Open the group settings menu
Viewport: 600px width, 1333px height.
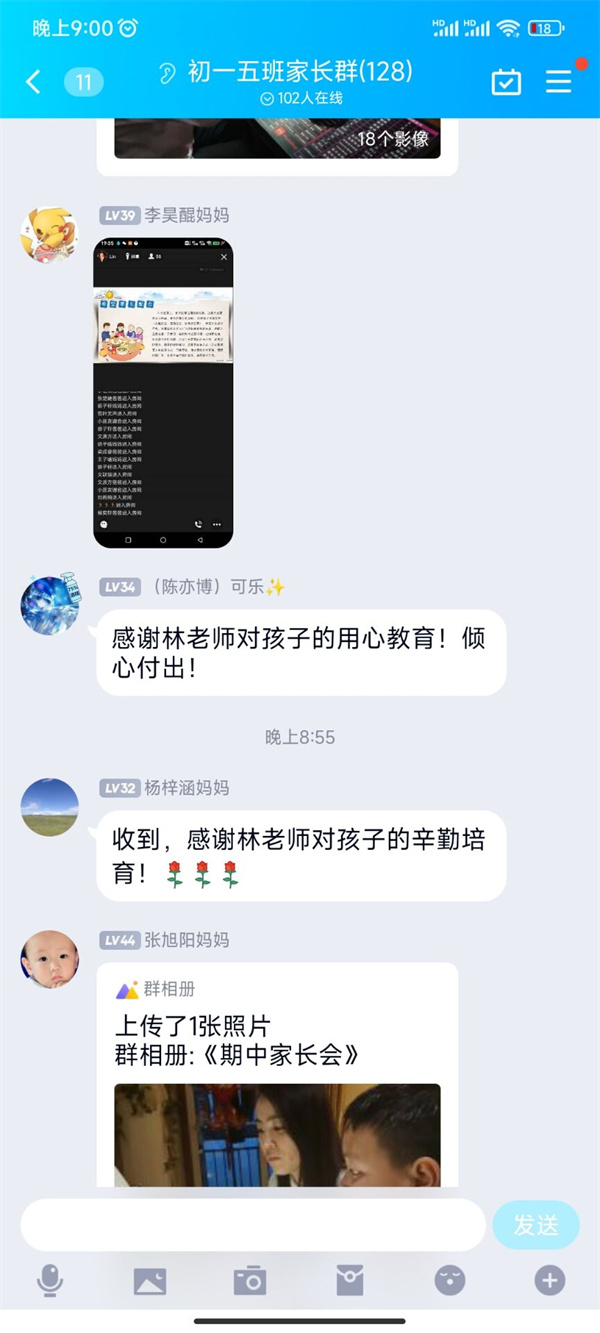(x=558, y=81)
